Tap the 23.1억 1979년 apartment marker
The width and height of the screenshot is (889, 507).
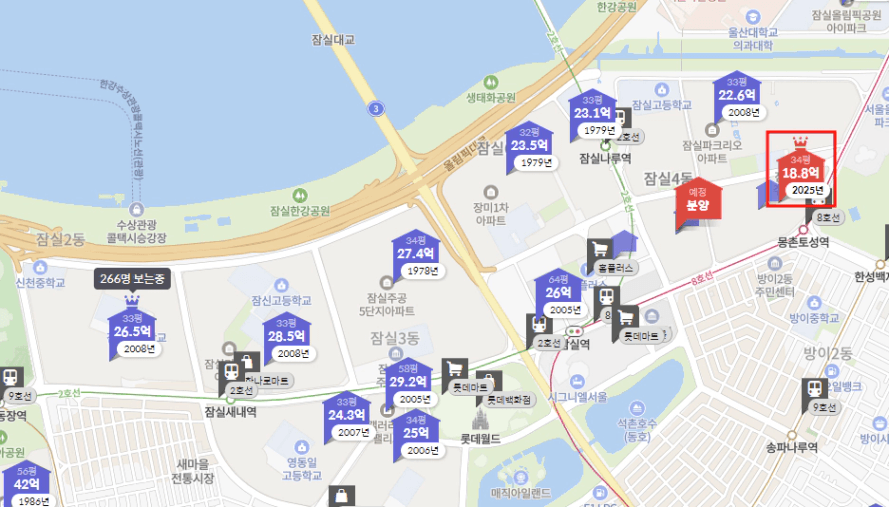(x=592, y=114)
